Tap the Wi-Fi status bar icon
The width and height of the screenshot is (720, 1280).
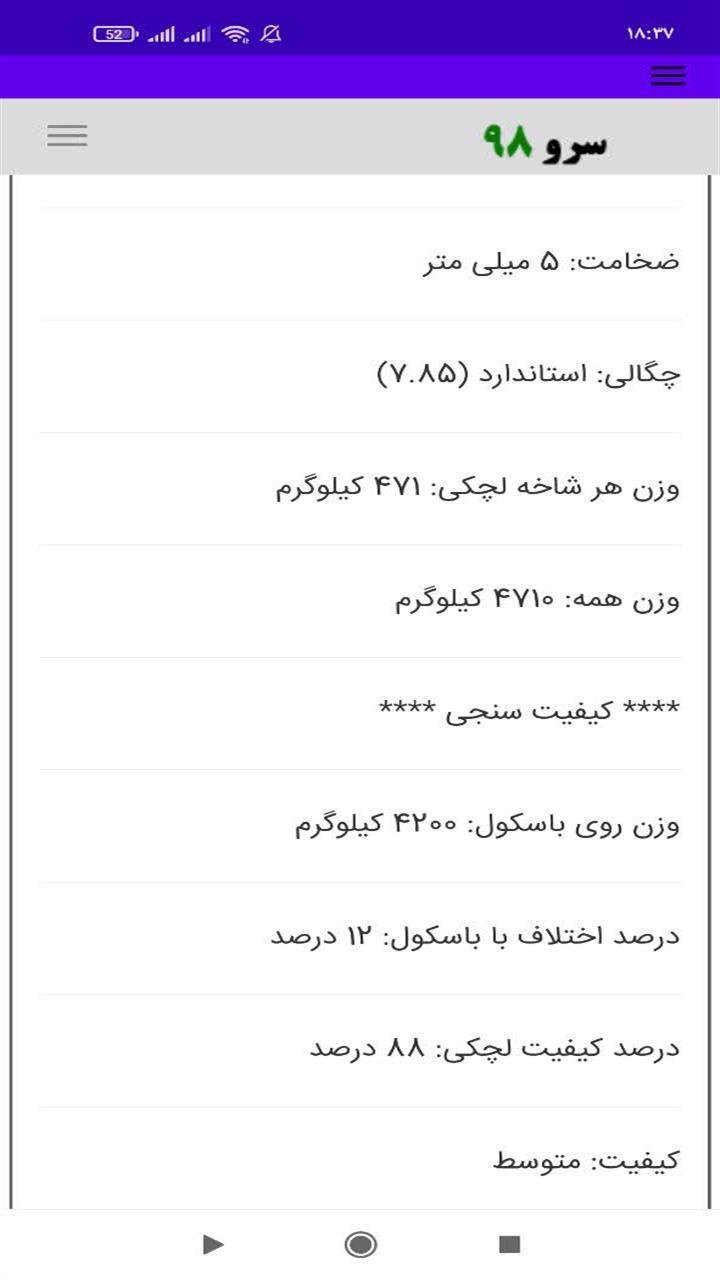click(235, 33)
